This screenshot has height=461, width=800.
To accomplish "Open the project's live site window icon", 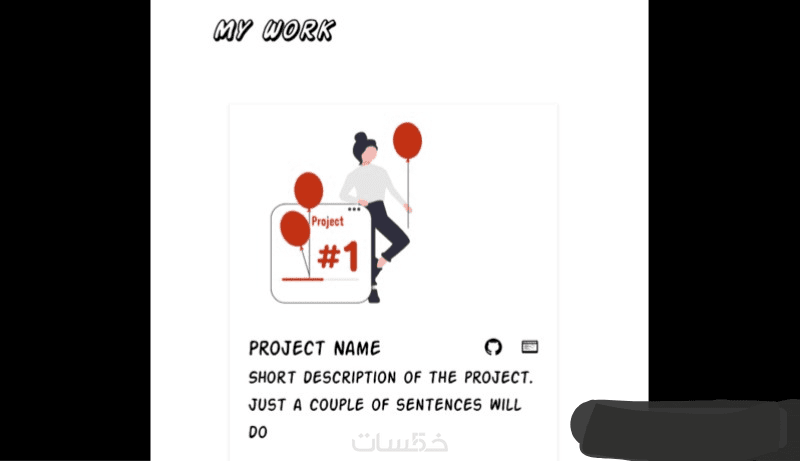I will coord(530,347).
